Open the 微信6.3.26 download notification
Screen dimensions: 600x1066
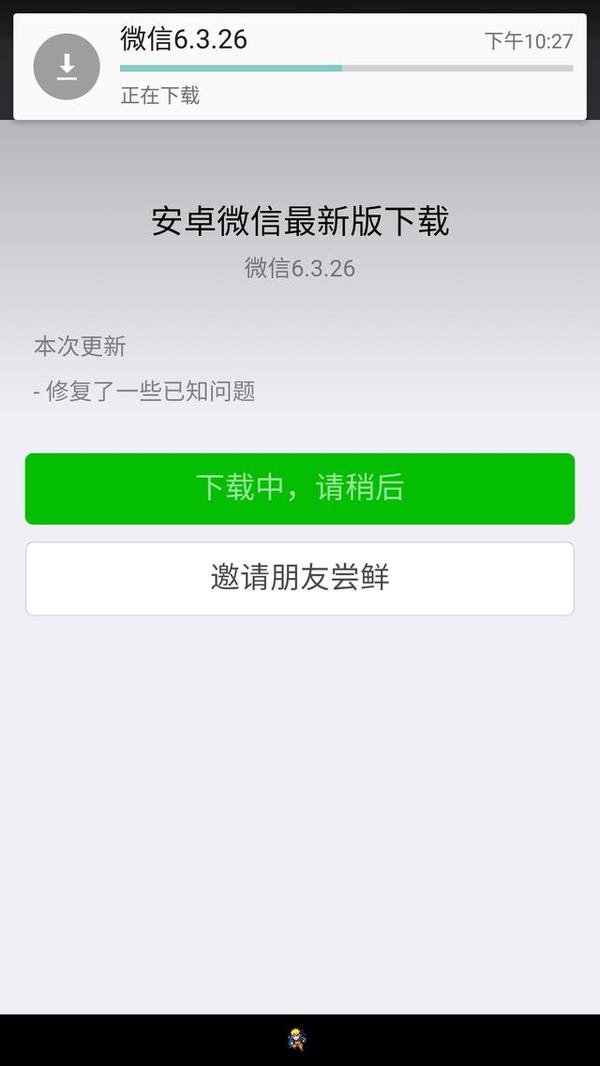coord(300,67)
